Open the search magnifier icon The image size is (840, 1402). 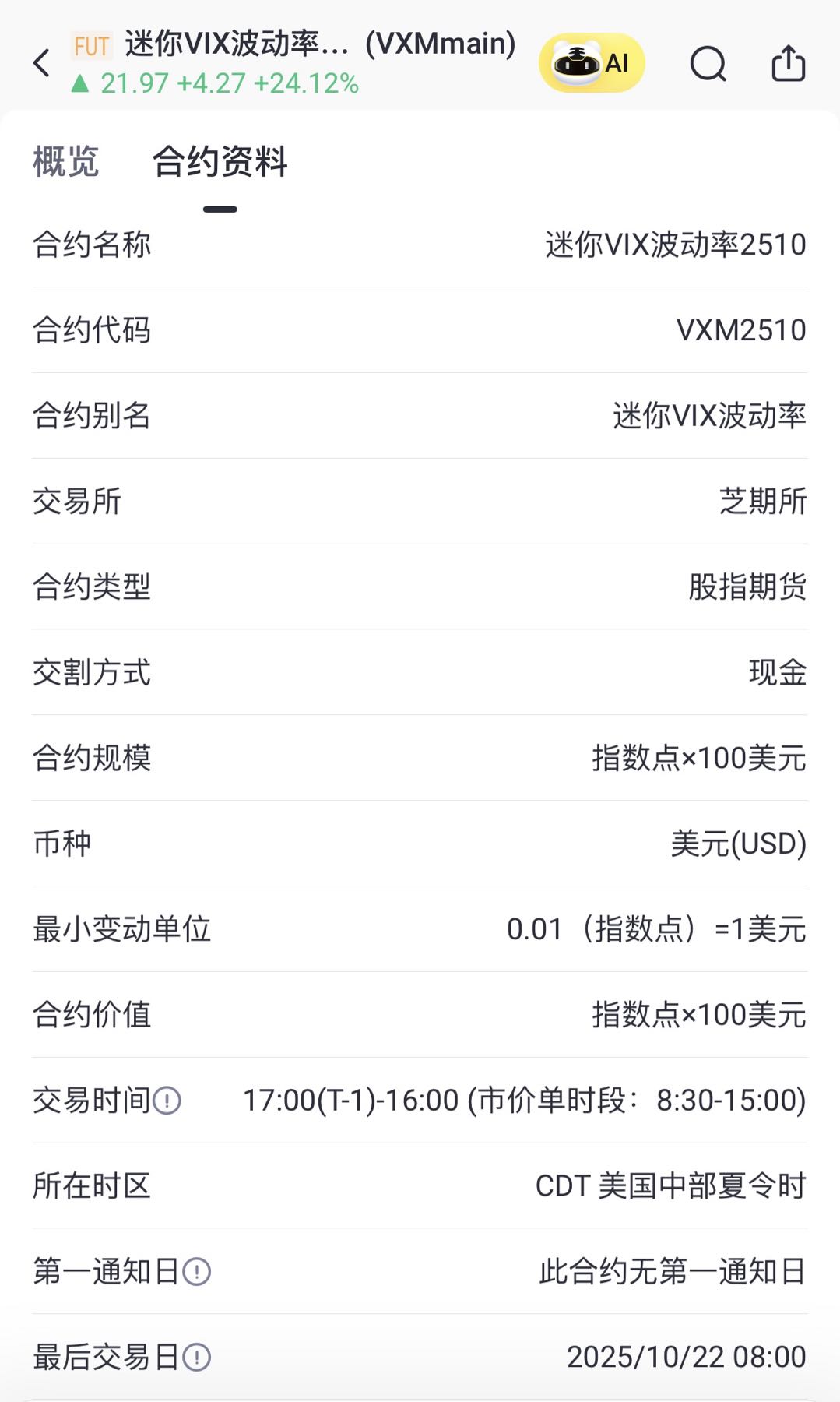coord(708,63)
